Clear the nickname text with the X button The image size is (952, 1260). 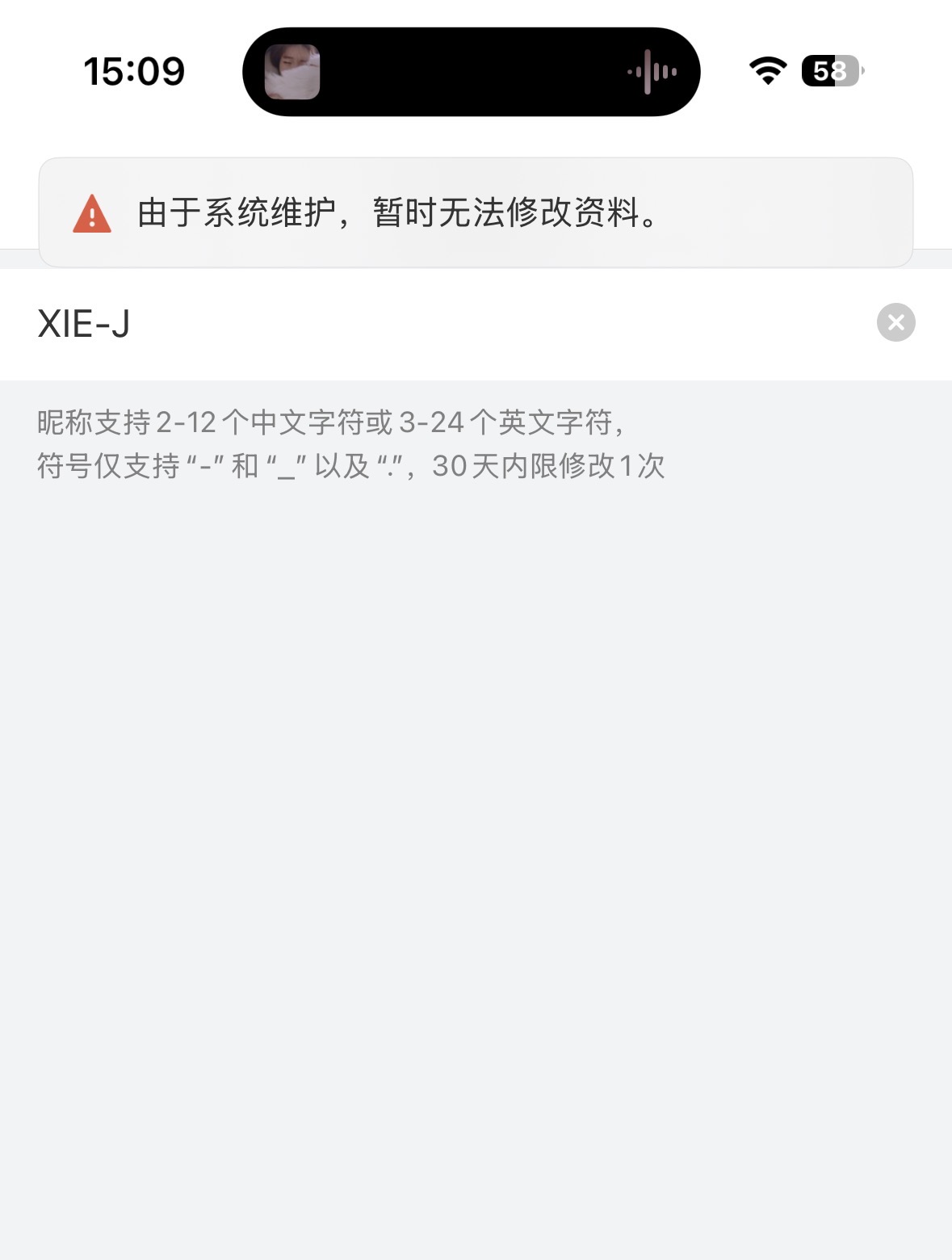click(x=895, y=323)
